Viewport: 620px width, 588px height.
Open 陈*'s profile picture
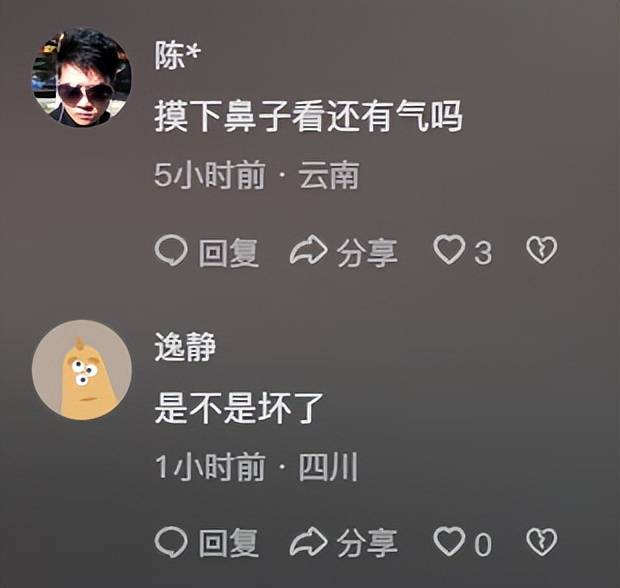coord(82,77)
